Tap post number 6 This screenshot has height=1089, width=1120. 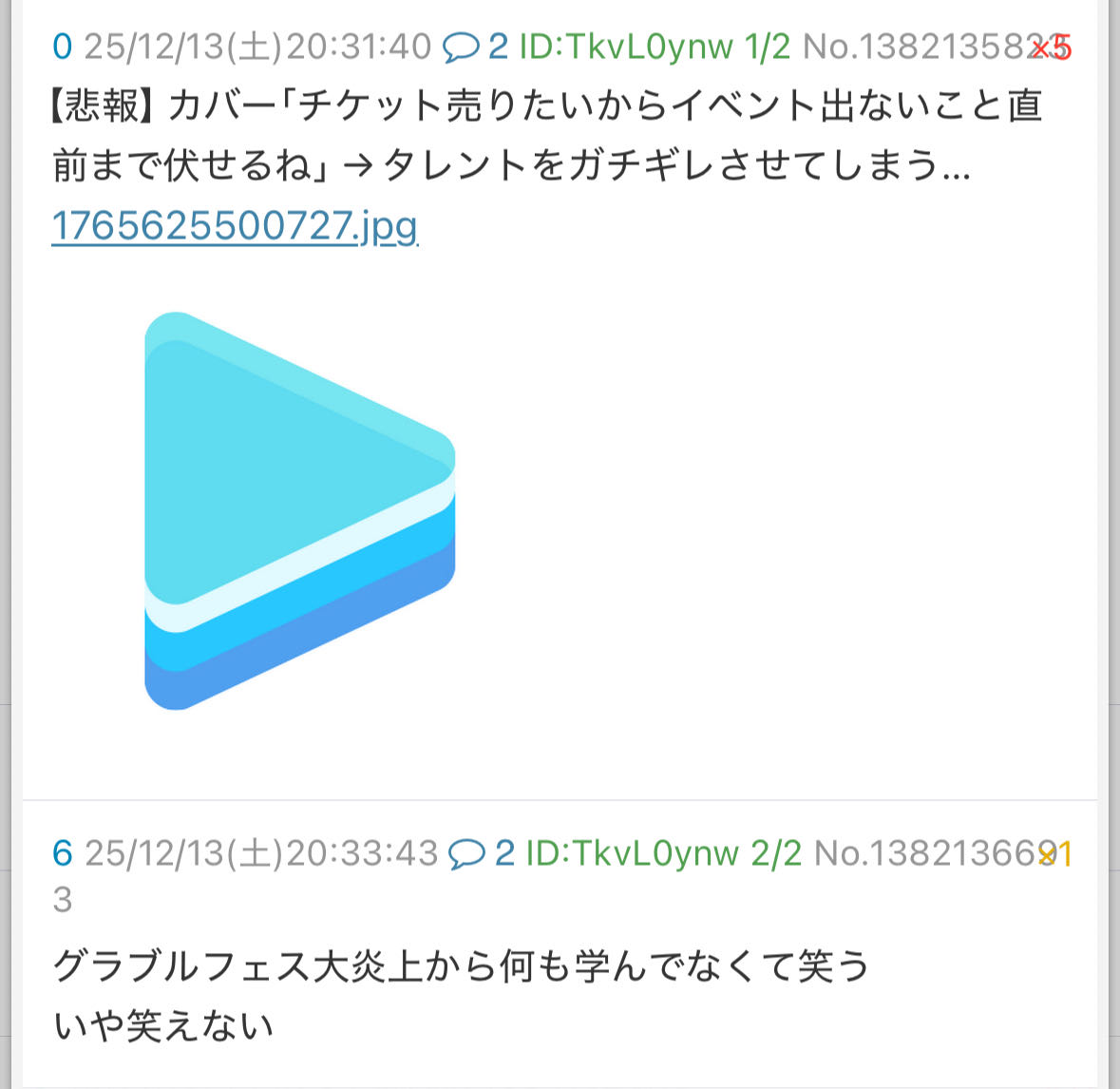click(x=62, y=854)
